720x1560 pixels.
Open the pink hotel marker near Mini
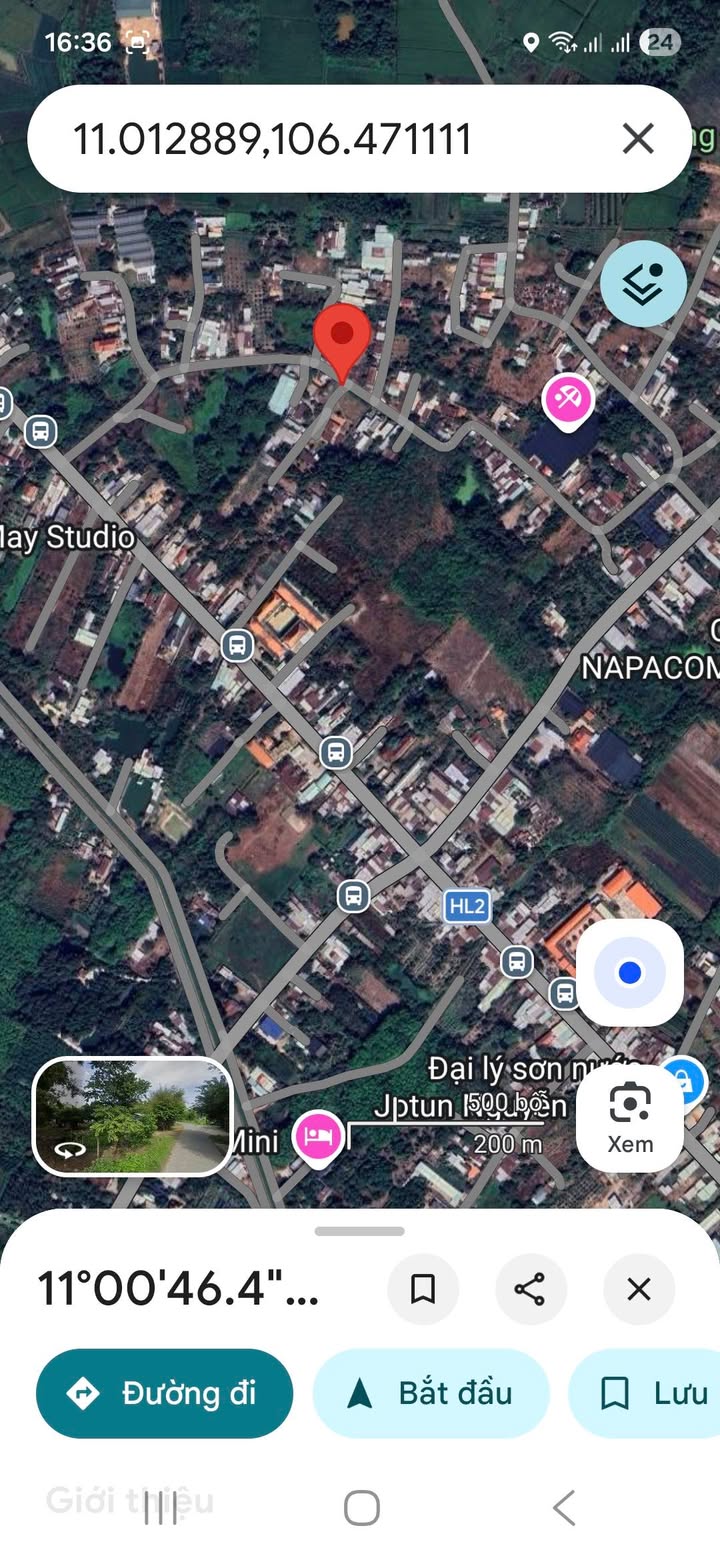point(319,1136)
